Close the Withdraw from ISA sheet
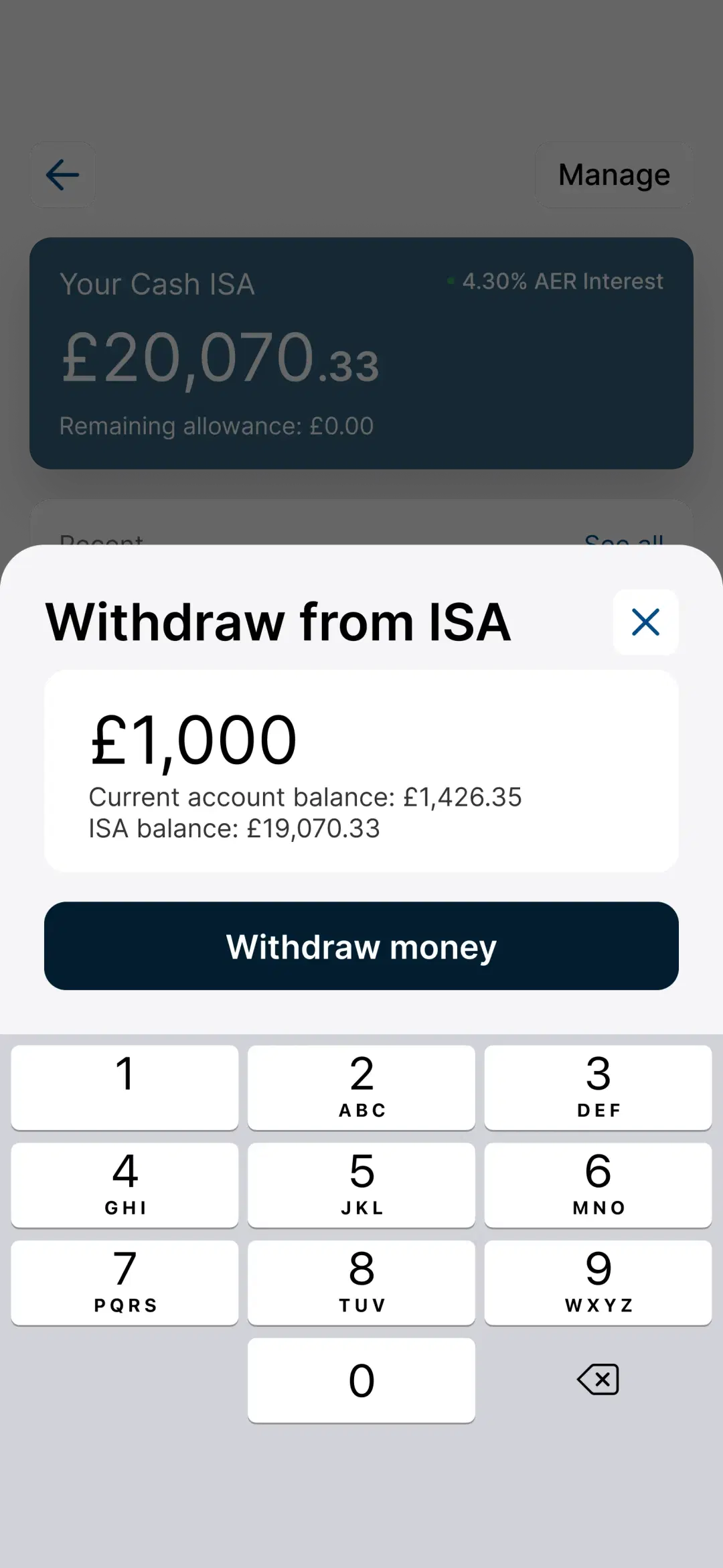The width and height of the screenshot is (723, 1568). pyautogui.click(x=645, y=622)
